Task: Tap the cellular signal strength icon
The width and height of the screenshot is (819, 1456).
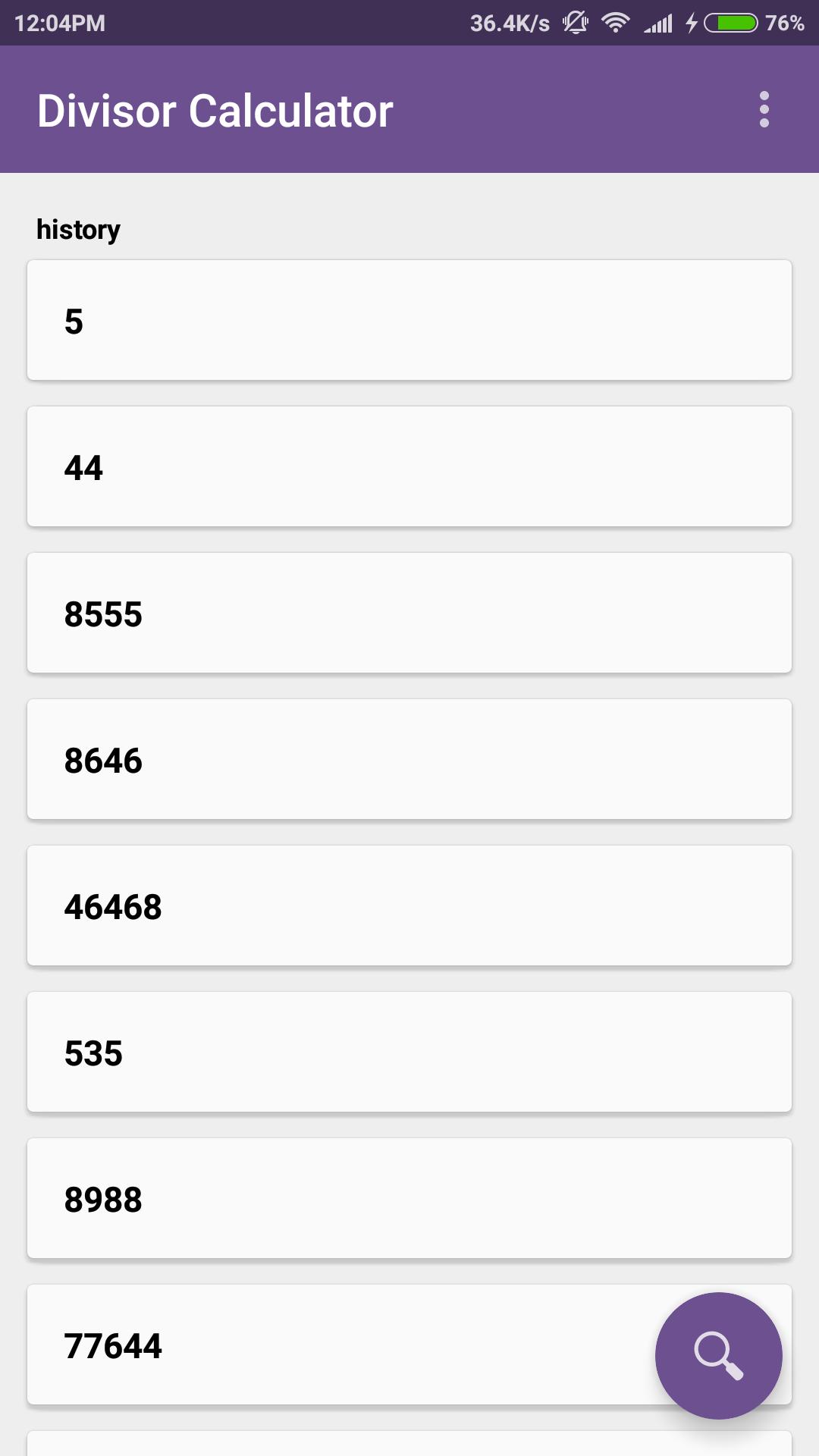Action: click(657, 23)
